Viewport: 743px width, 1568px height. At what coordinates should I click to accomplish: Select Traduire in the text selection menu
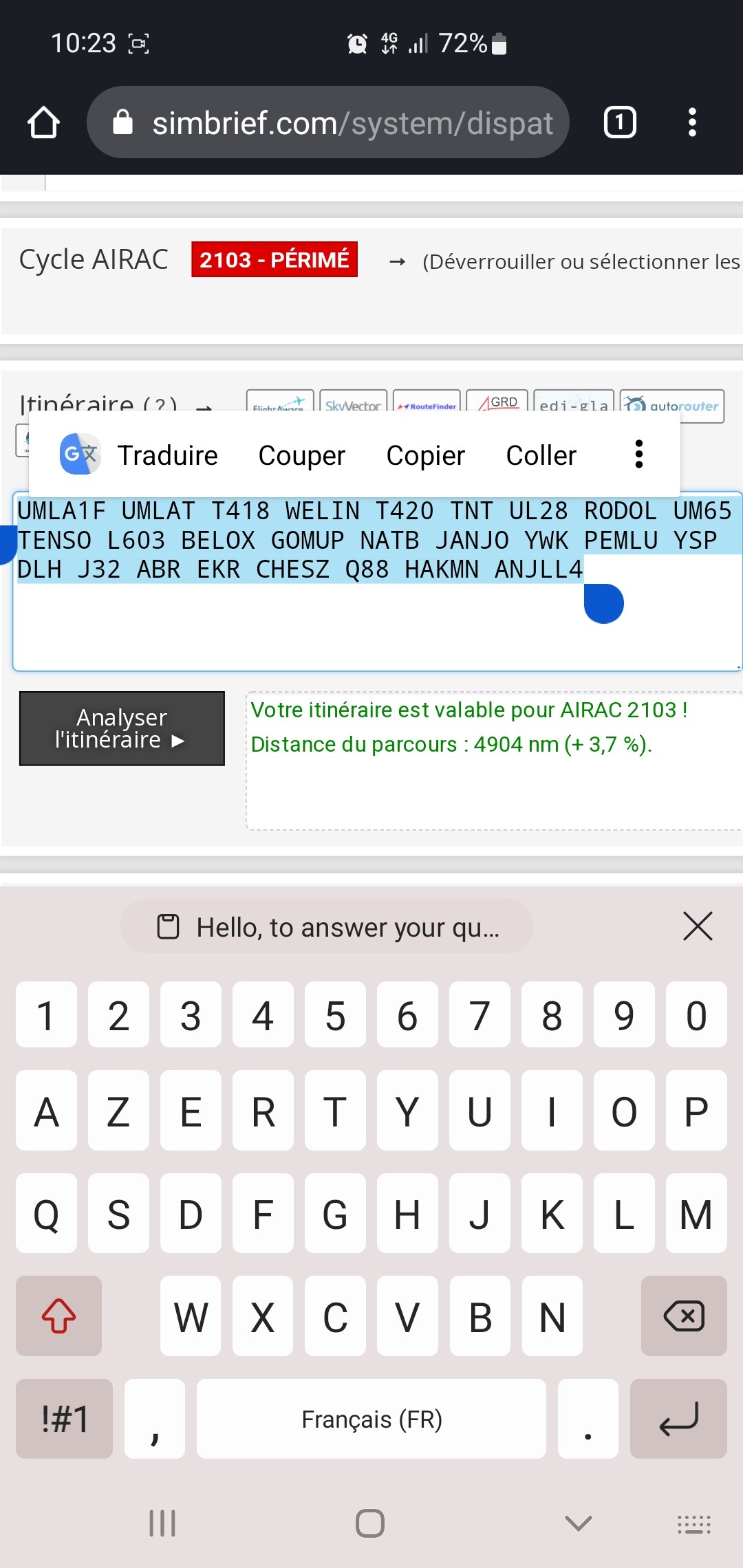(x=166, y=455)
